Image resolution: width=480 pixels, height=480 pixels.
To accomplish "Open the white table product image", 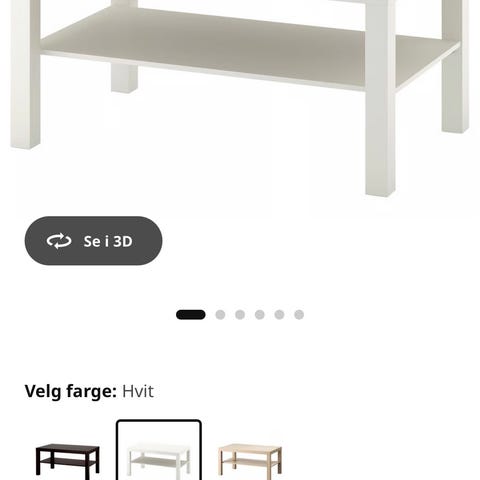I will click(x=240, y=100).
